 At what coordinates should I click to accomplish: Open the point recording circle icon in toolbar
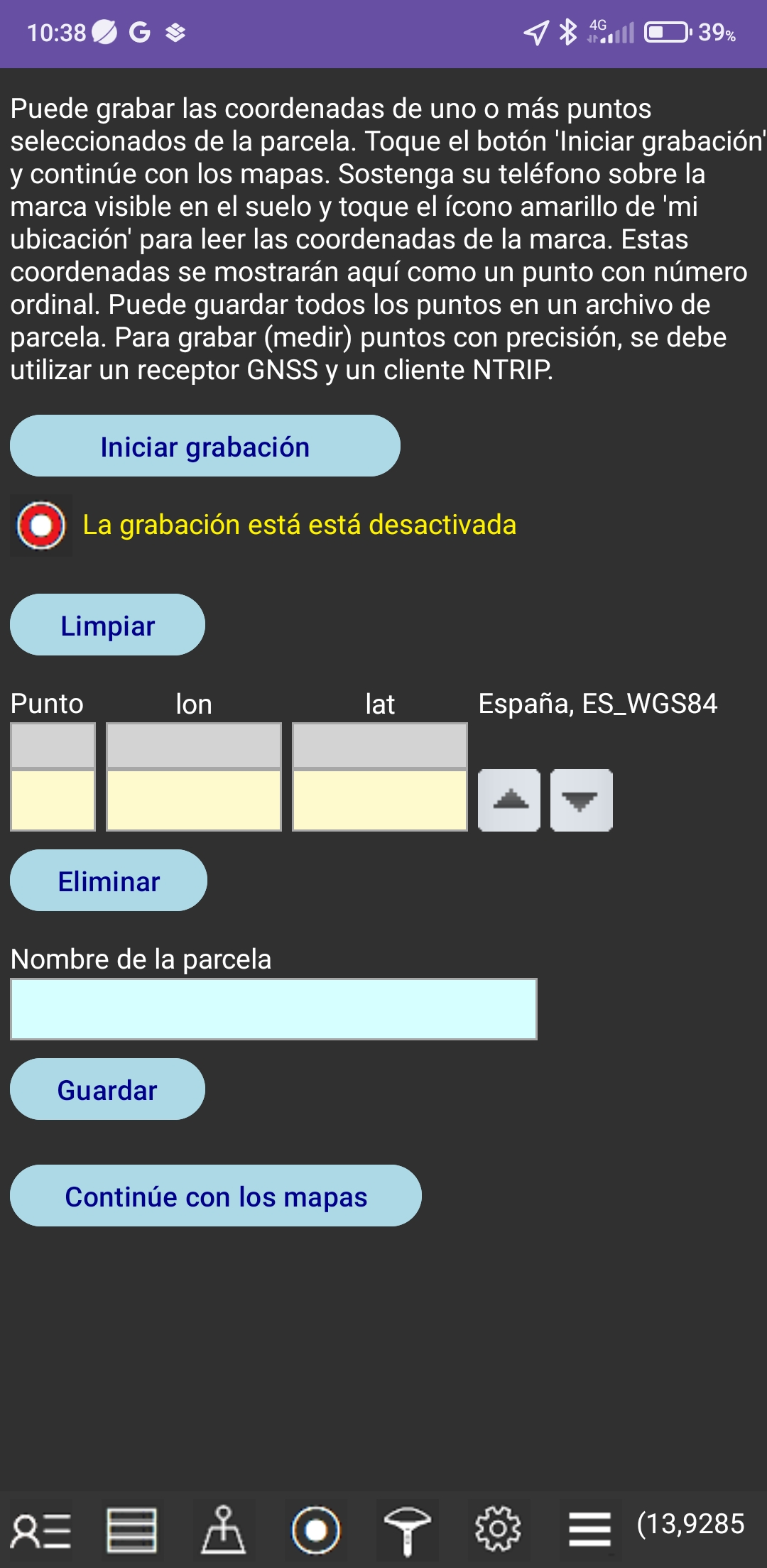tap(316, 1530)
